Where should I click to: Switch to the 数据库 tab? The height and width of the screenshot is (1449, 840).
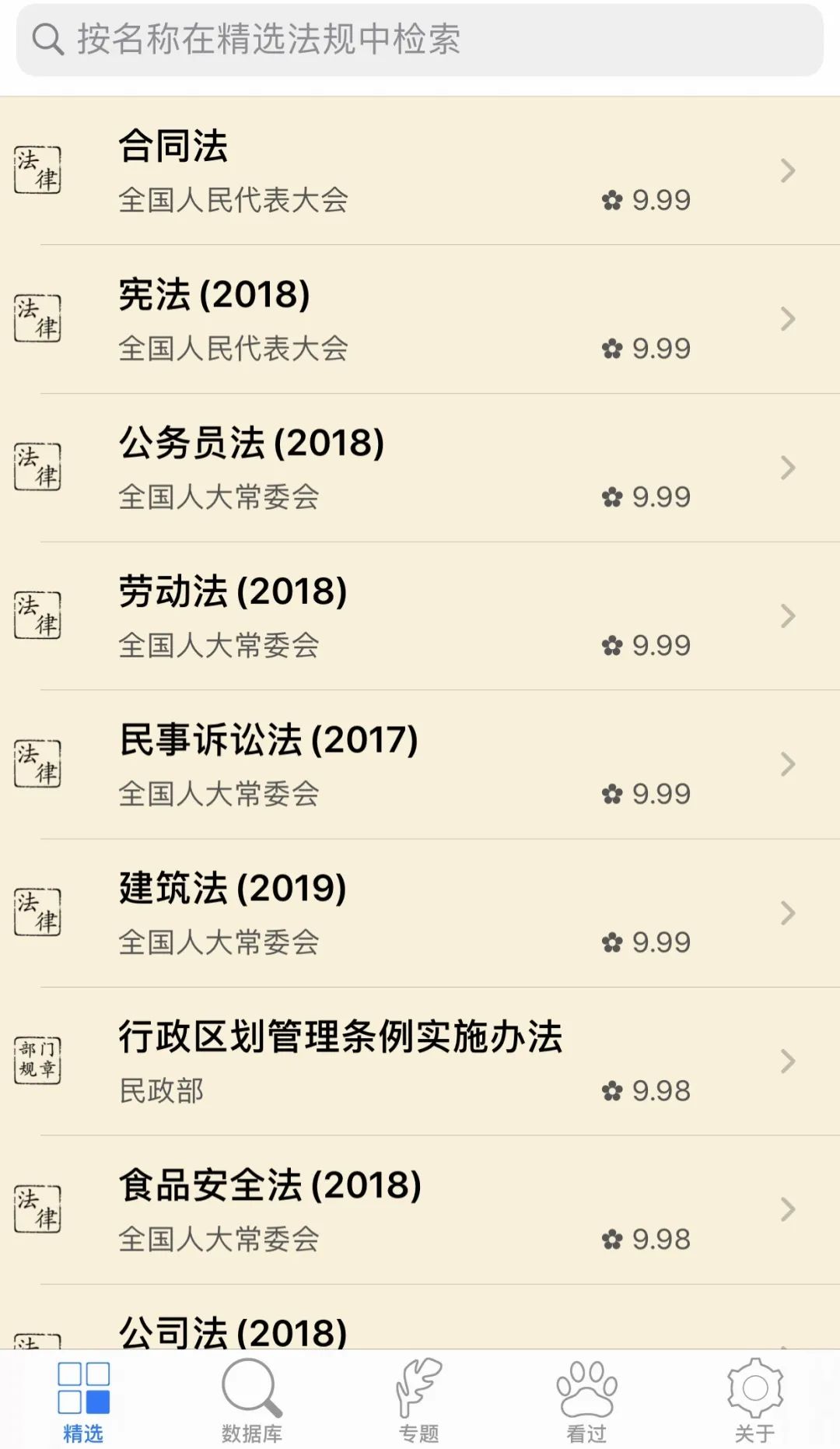(x=251, y=1401)
